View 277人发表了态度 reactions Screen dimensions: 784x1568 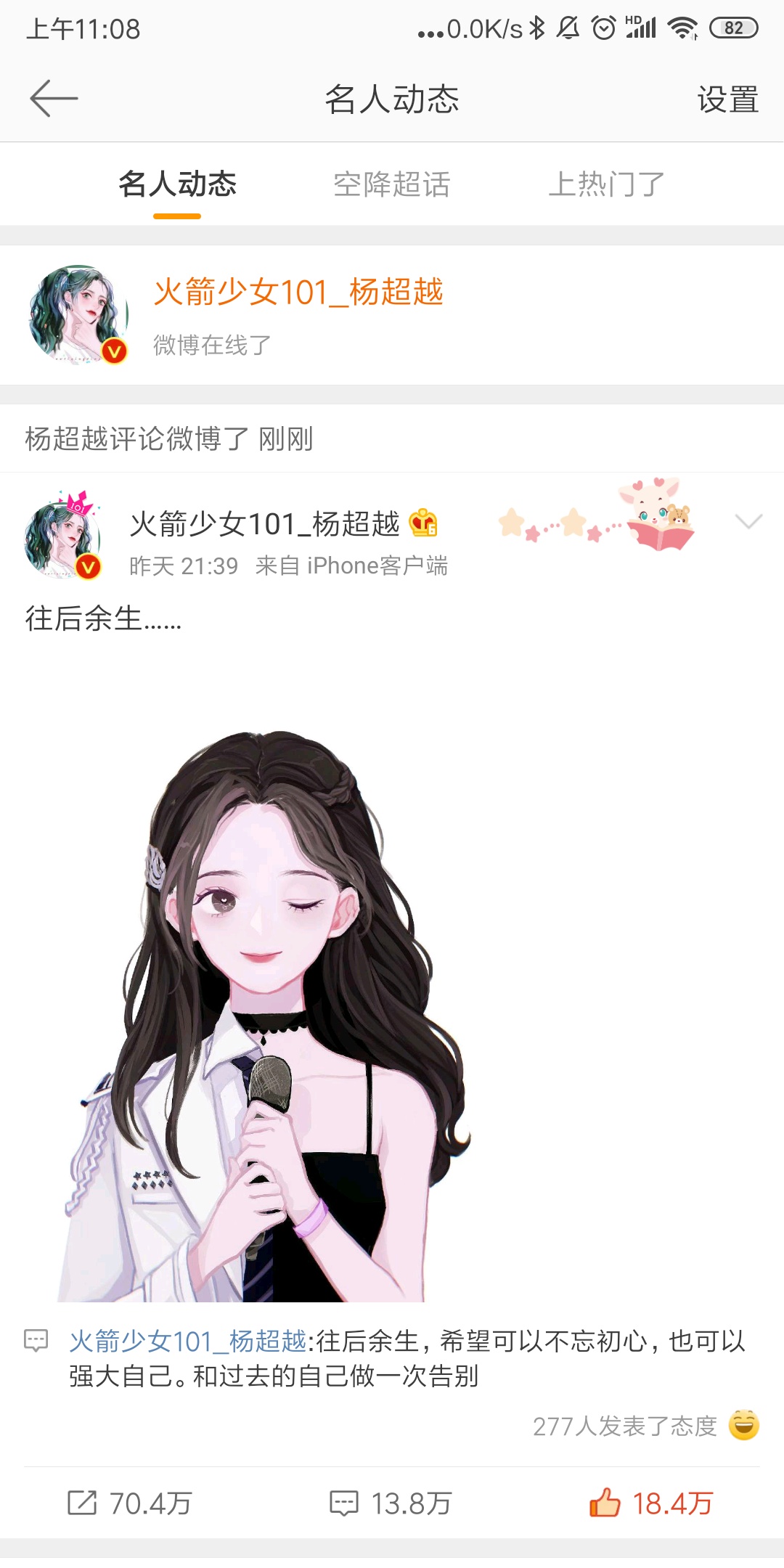[624, 1426]
